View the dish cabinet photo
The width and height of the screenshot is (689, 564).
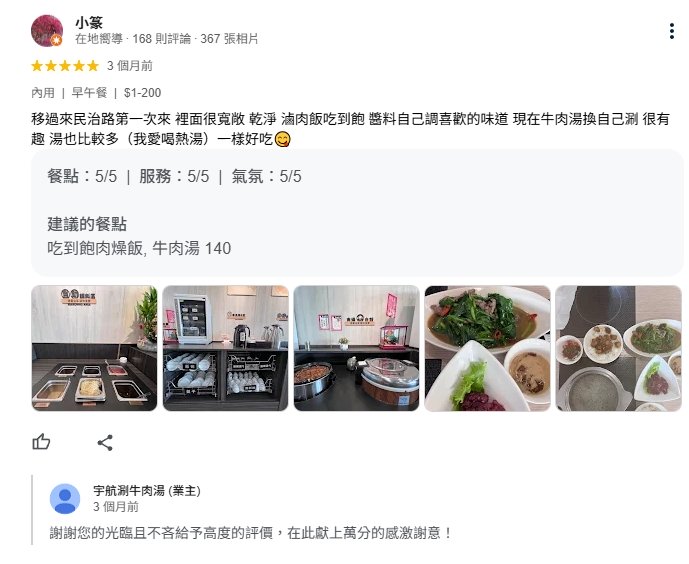tap(225, 348)
